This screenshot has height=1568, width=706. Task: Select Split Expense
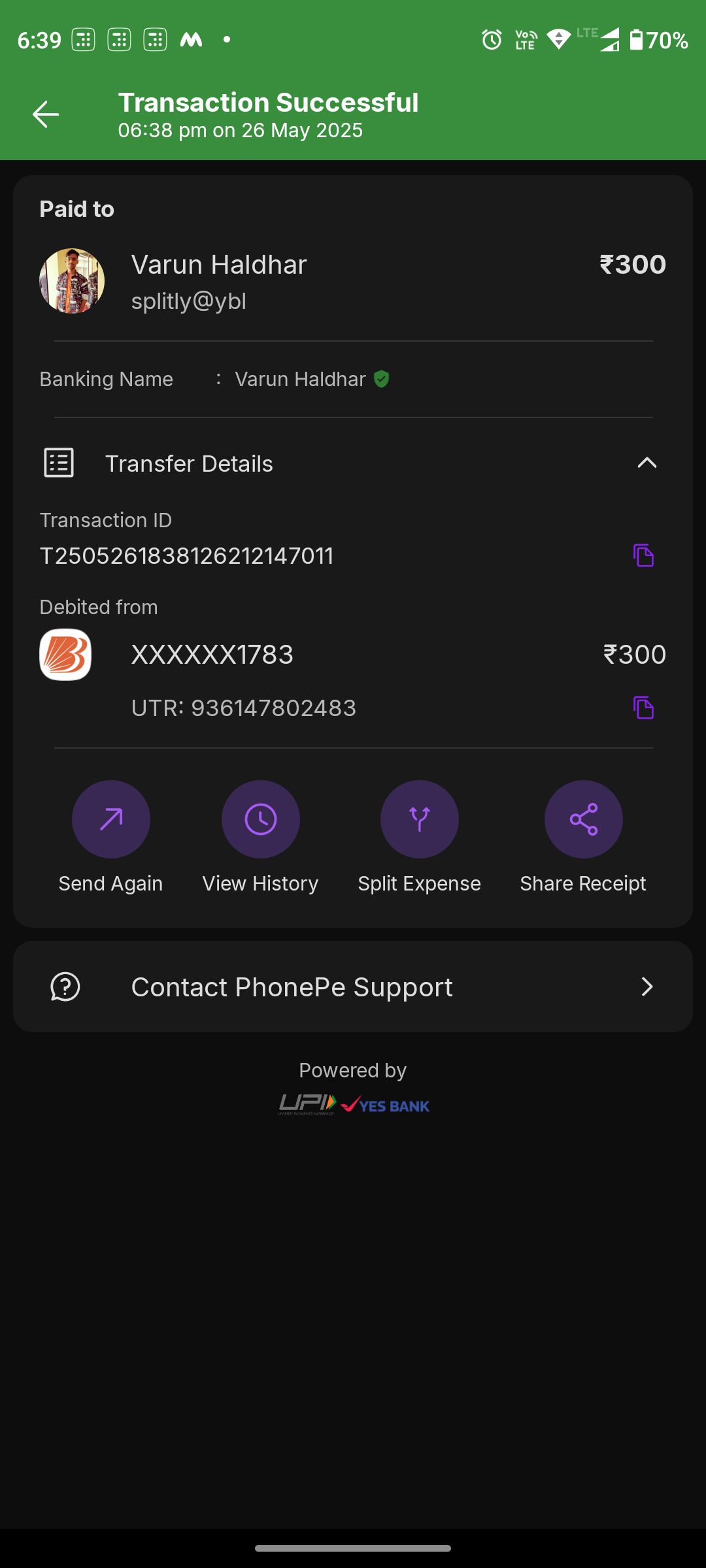pyautogui.click(x=420, y=819)
